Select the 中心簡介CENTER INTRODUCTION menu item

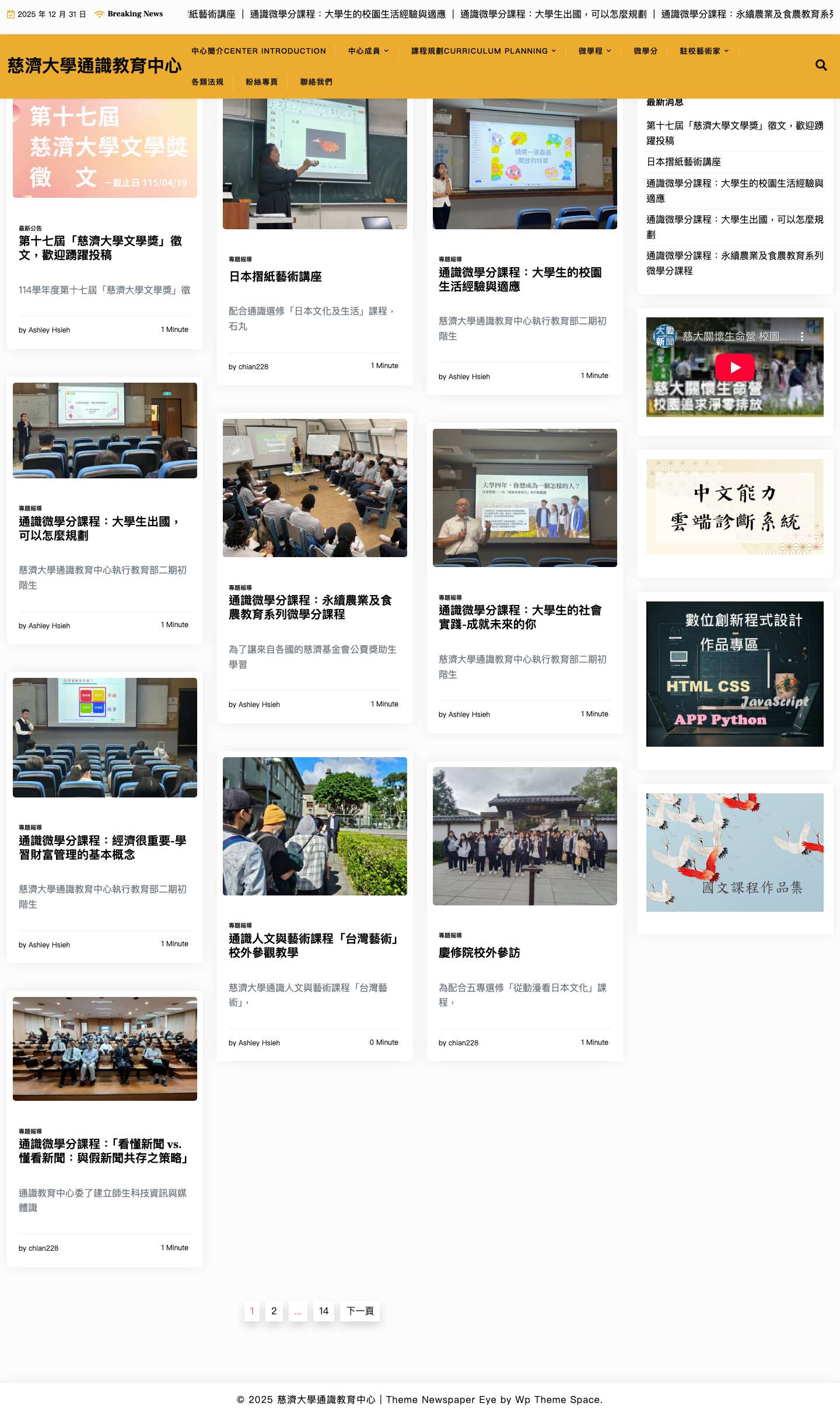[258, 51]
